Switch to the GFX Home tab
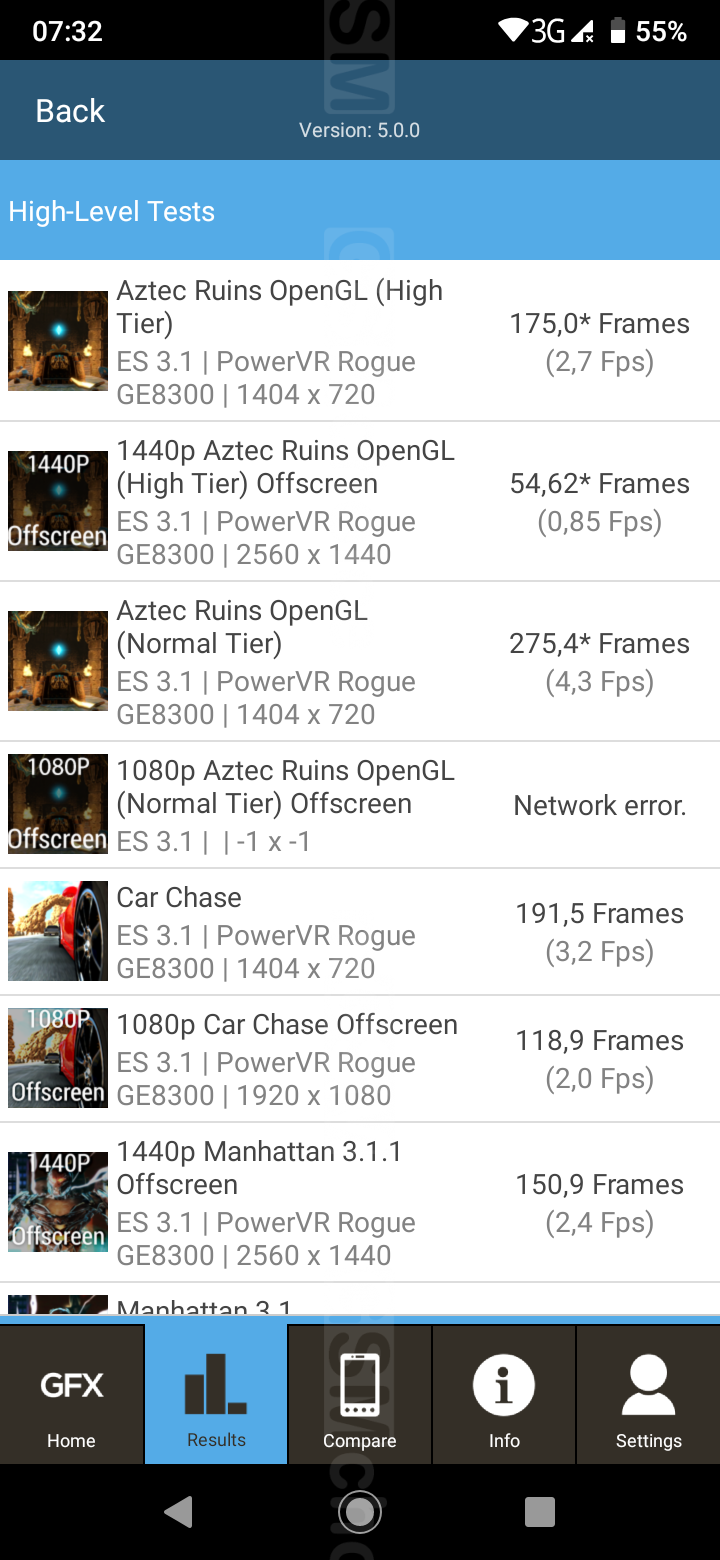The height and width of the screenshot is (1560, 720). 72,1396
